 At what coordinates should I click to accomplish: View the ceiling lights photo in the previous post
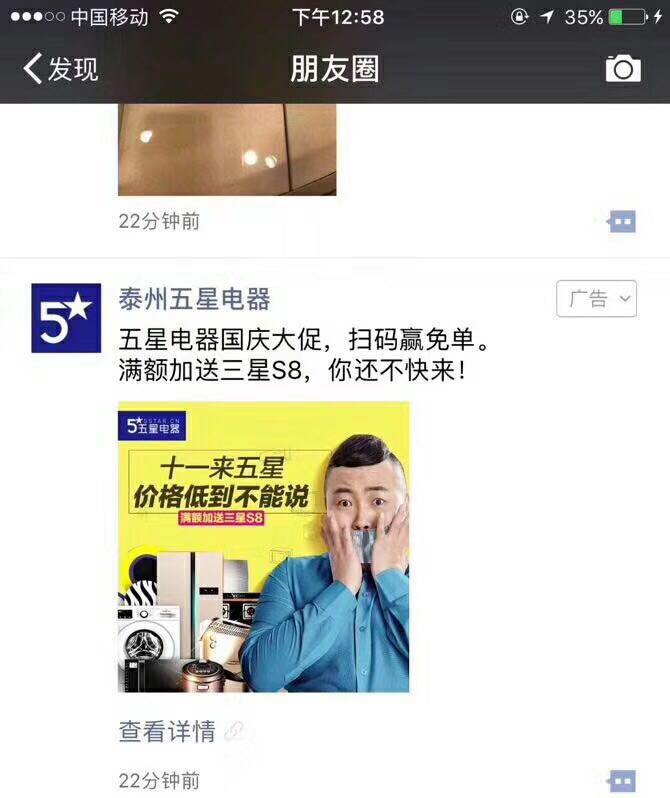[227, 150]
